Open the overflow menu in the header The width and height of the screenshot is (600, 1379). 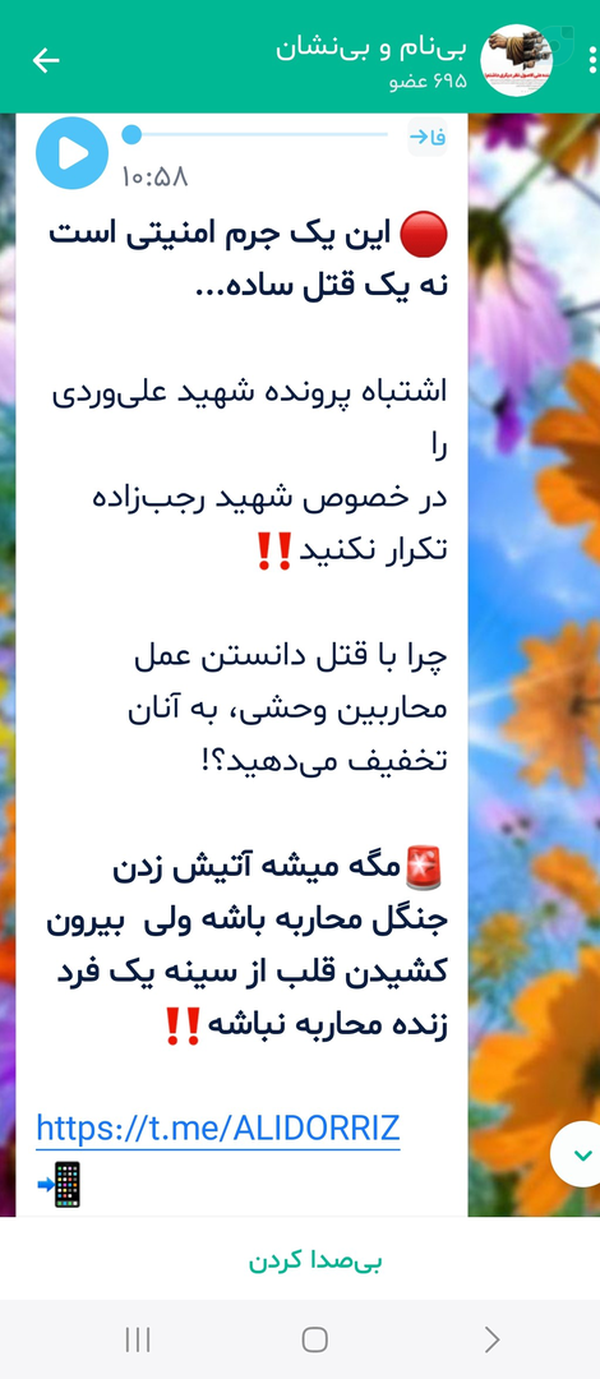(x=591, y=56)
